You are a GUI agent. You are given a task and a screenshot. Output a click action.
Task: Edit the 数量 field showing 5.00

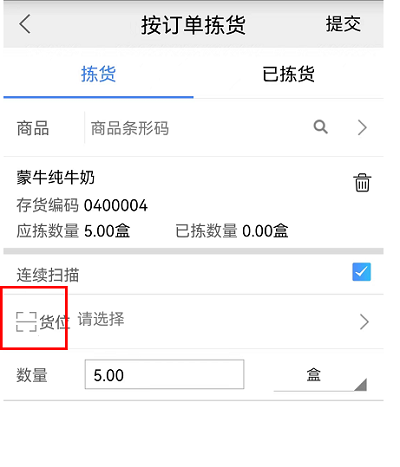click(164, 374)
